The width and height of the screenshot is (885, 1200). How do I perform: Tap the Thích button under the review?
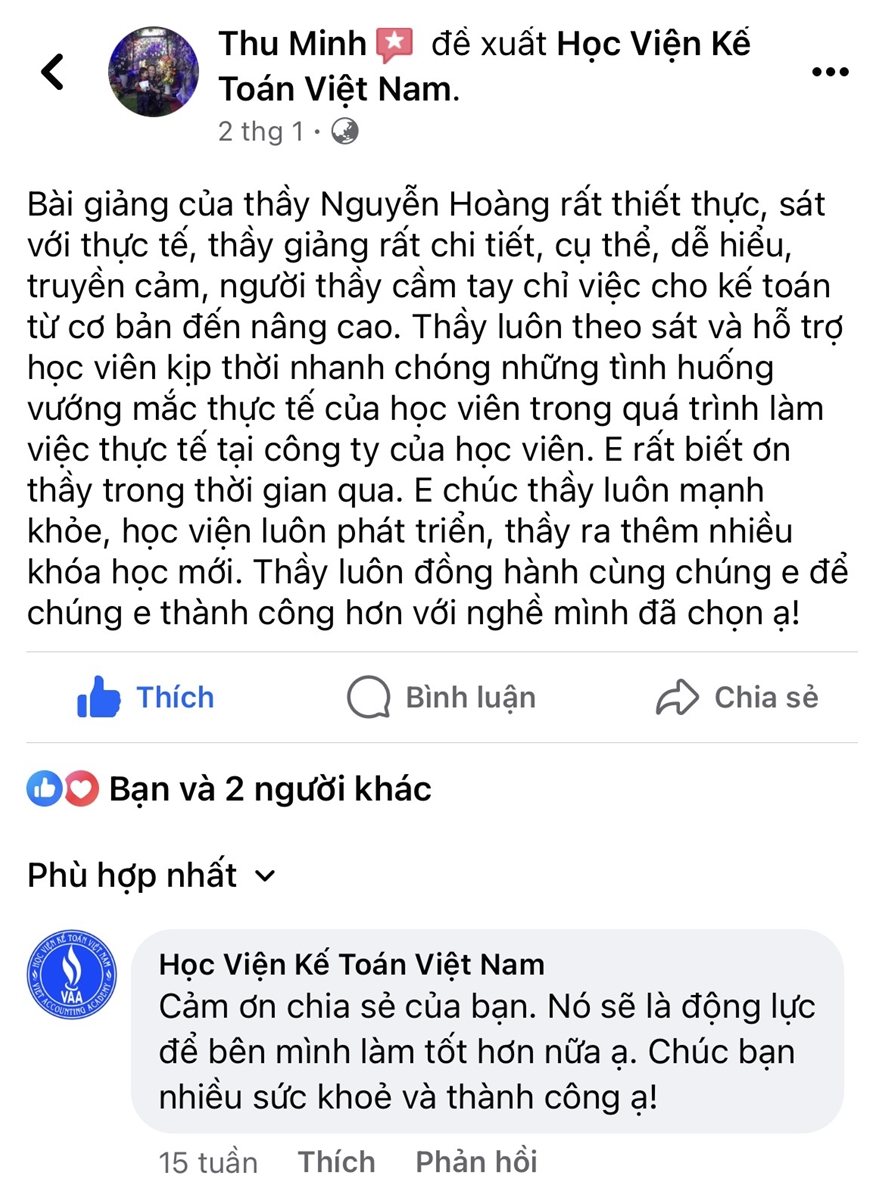146,697
